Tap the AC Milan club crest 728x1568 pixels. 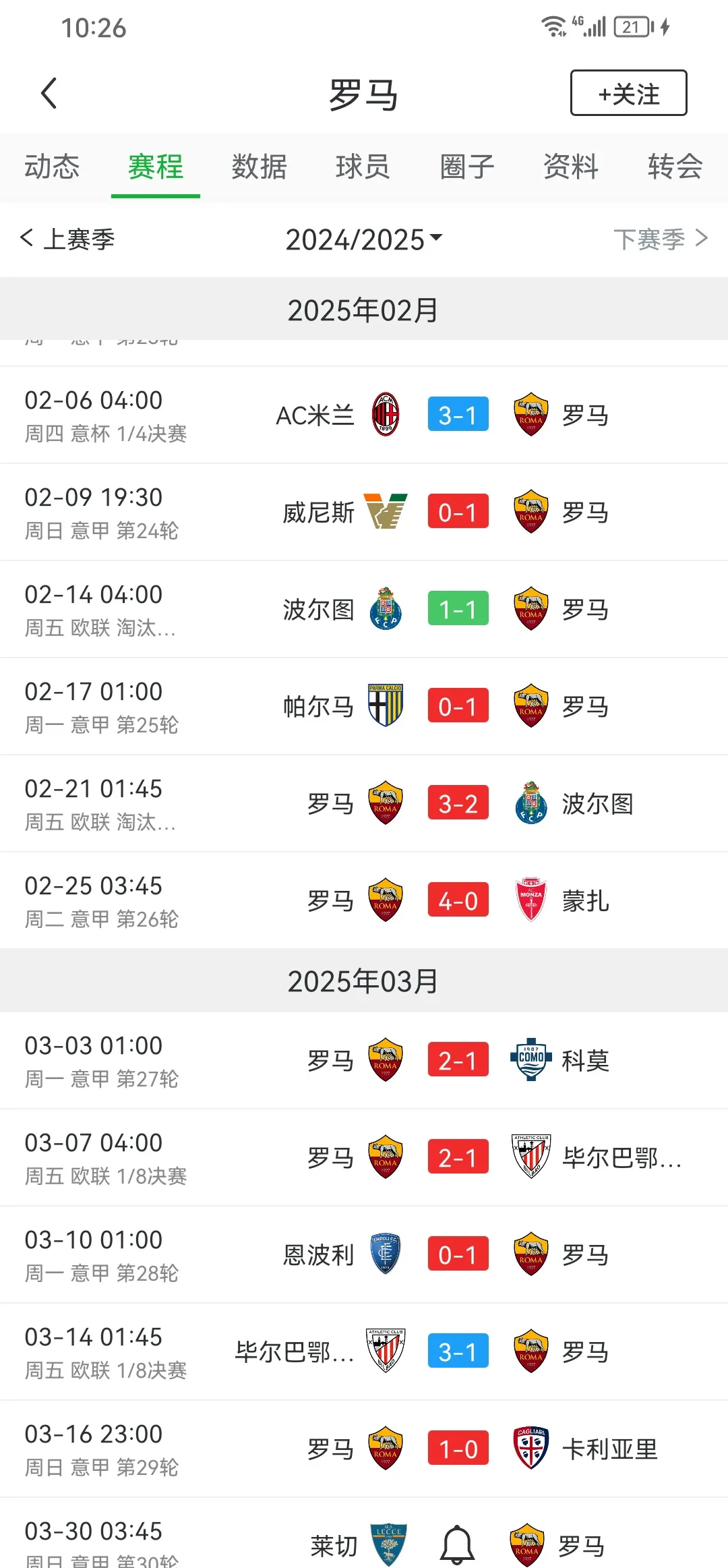[x=384, y=414]
